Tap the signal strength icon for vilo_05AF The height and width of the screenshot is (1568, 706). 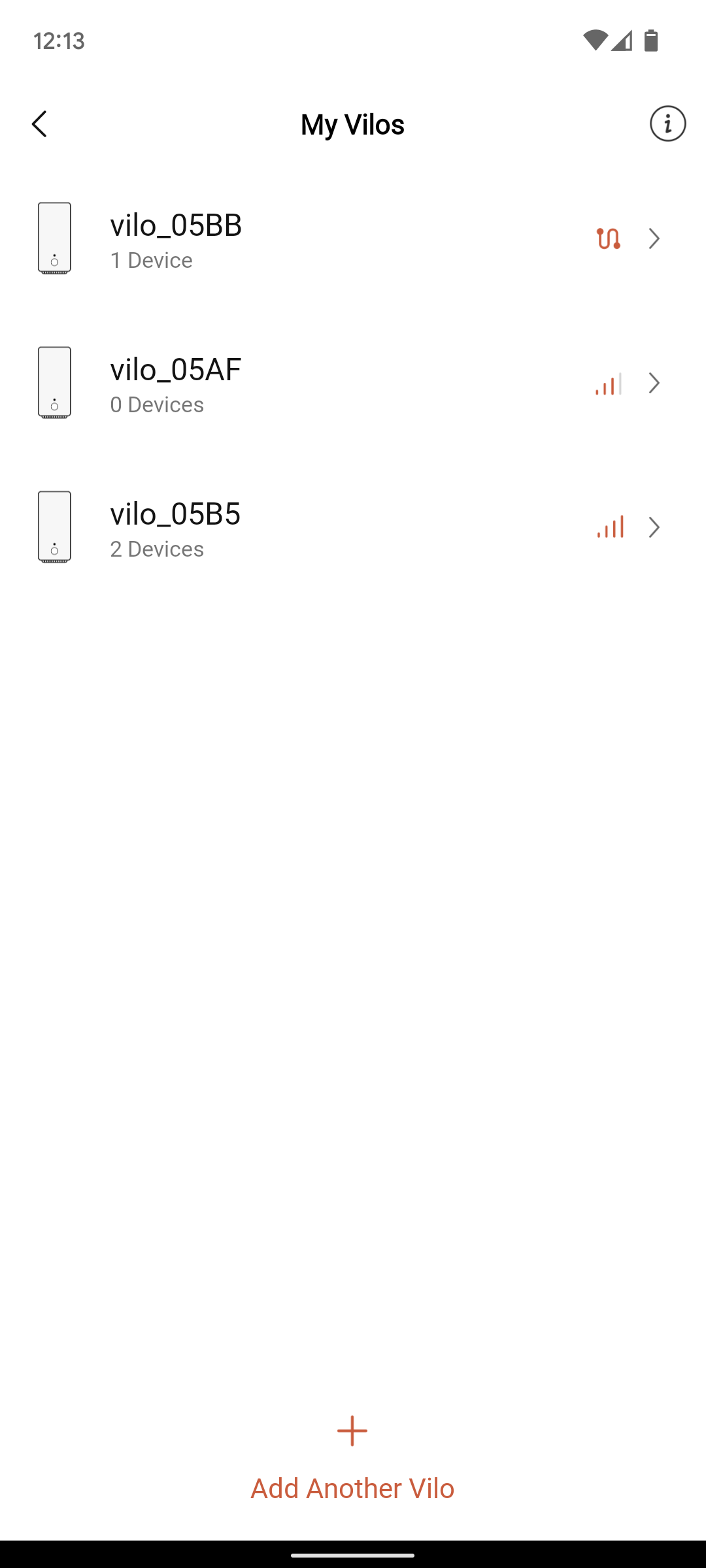[608, 384]
